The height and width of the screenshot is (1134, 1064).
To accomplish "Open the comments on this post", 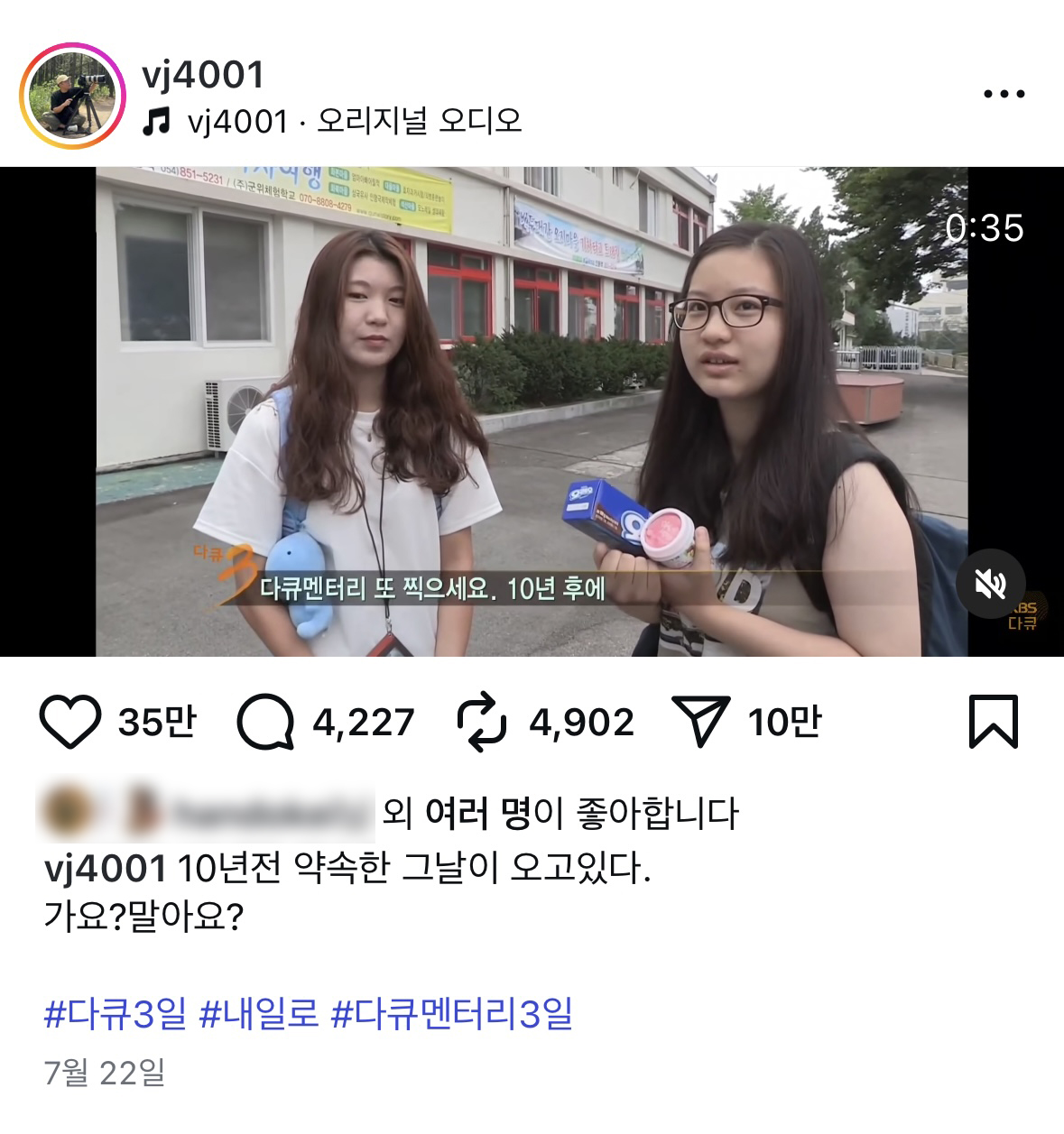I will pyautogui.click(x=265, y=722).
